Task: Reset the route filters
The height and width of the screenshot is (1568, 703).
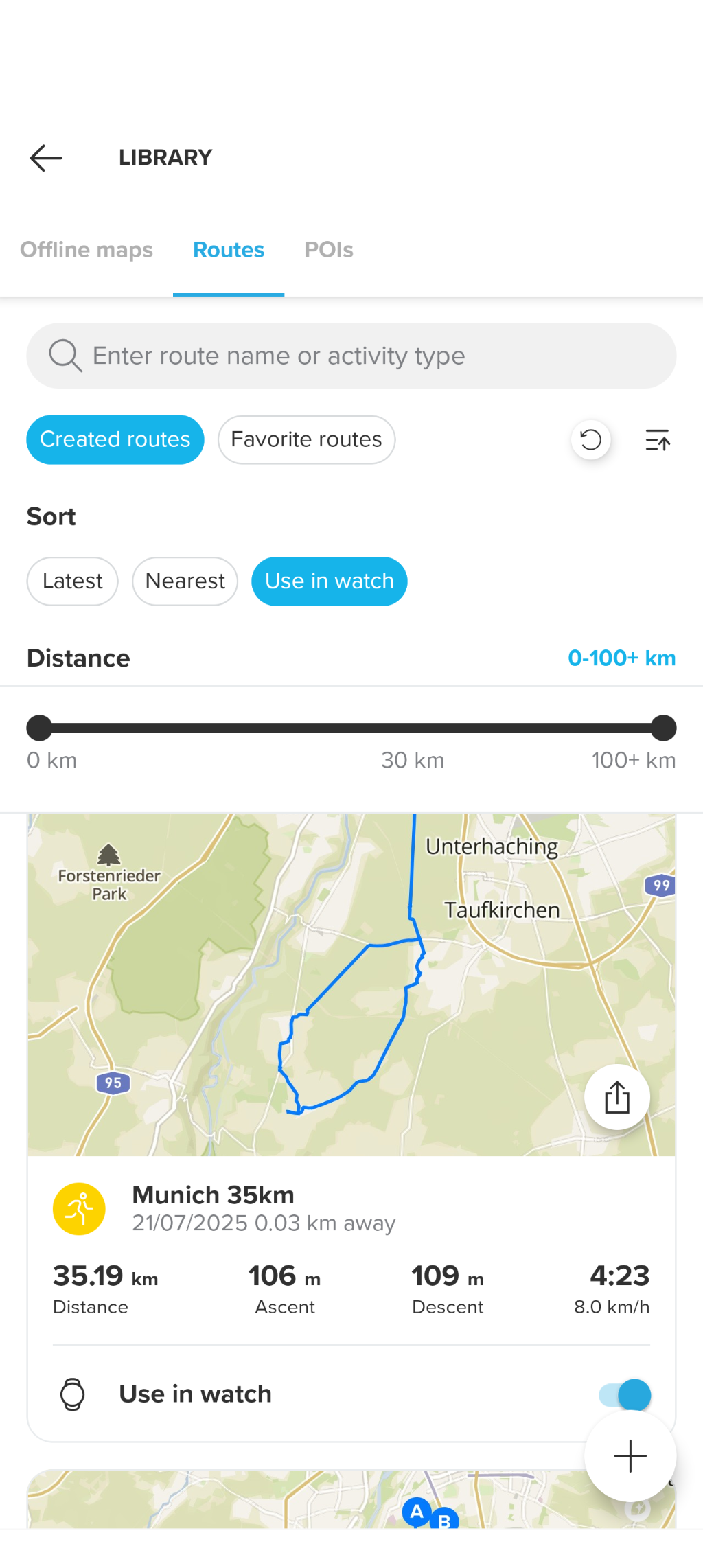Action: (590, 439)
